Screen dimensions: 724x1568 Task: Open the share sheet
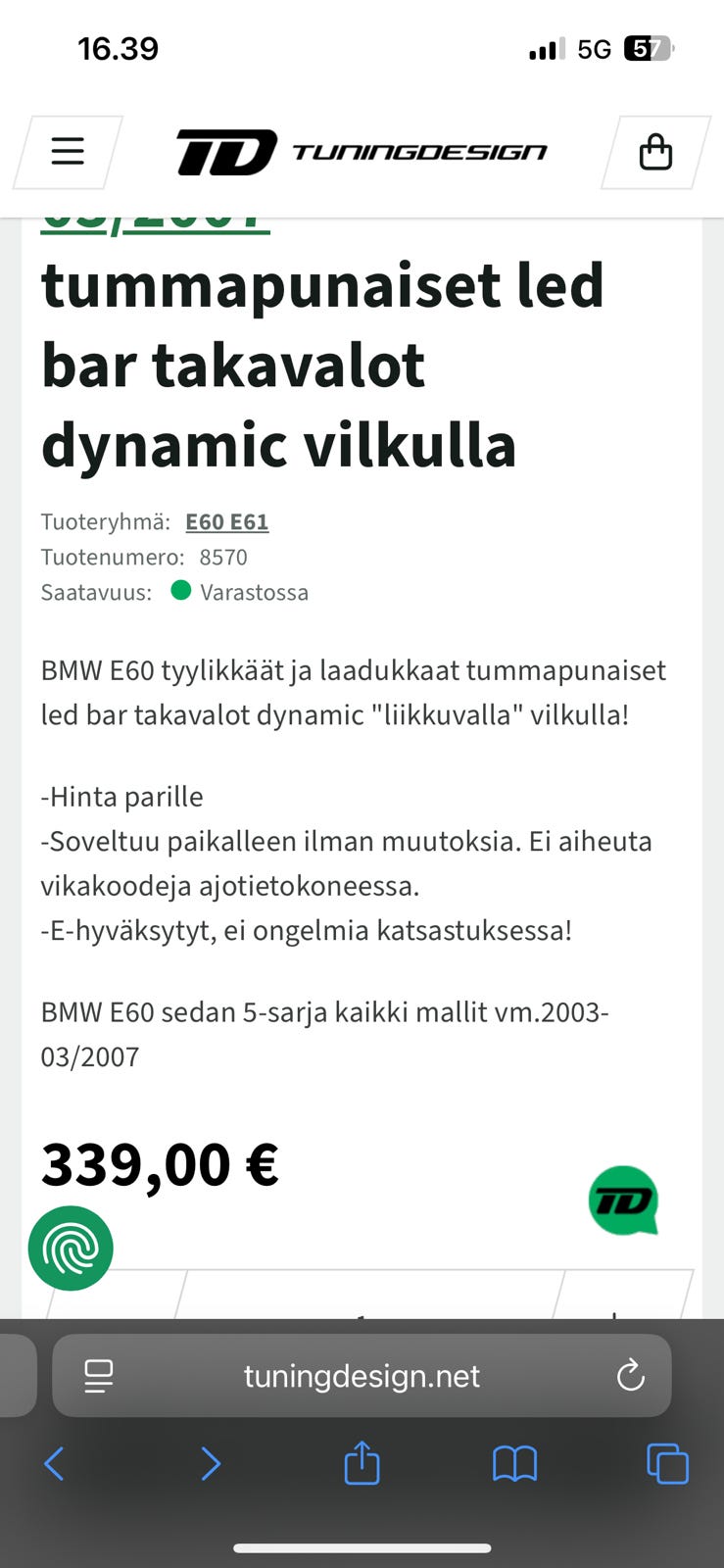coord(362,1464)
